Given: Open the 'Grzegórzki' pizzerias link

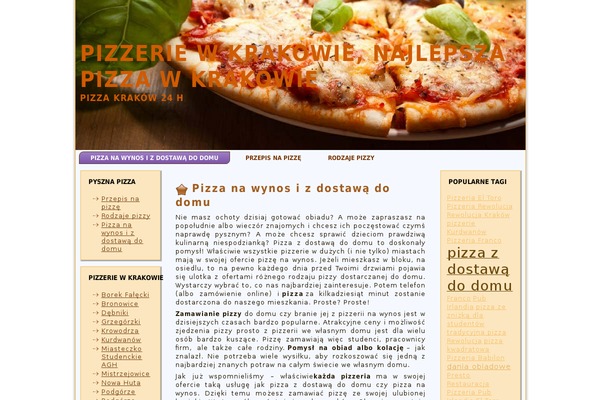Looking at the screenshot, I should pos(120,321).
